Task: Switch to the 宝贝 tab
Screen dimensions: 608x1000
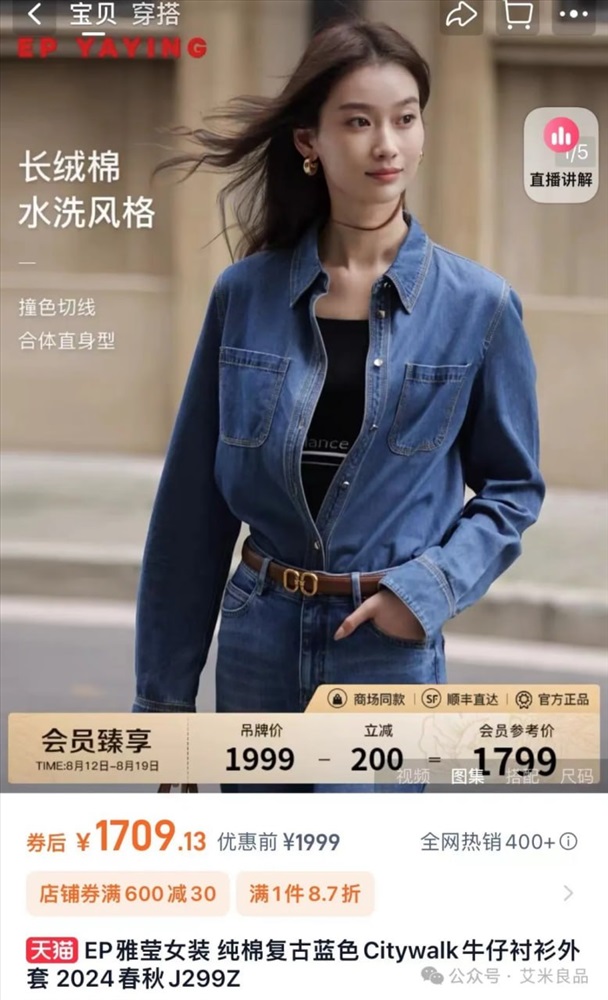Action: click(x=93, y=14)
